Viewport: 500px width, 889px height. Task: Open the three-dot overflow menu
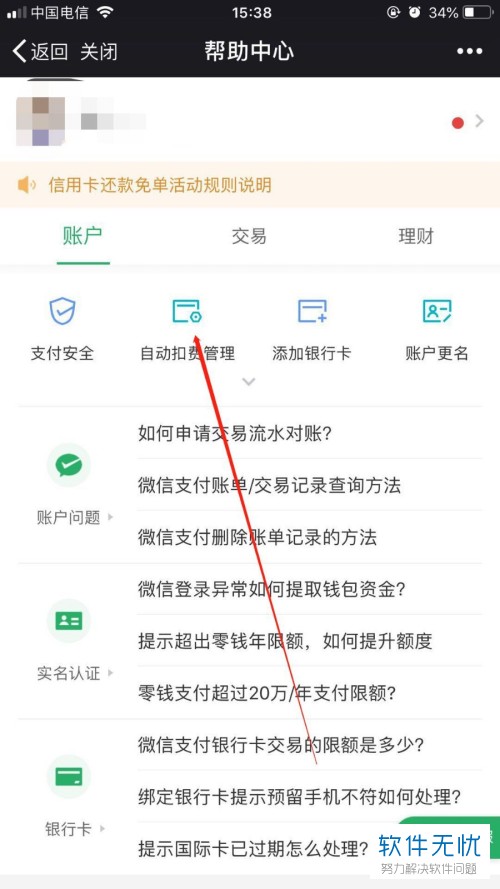pos(469,52)
